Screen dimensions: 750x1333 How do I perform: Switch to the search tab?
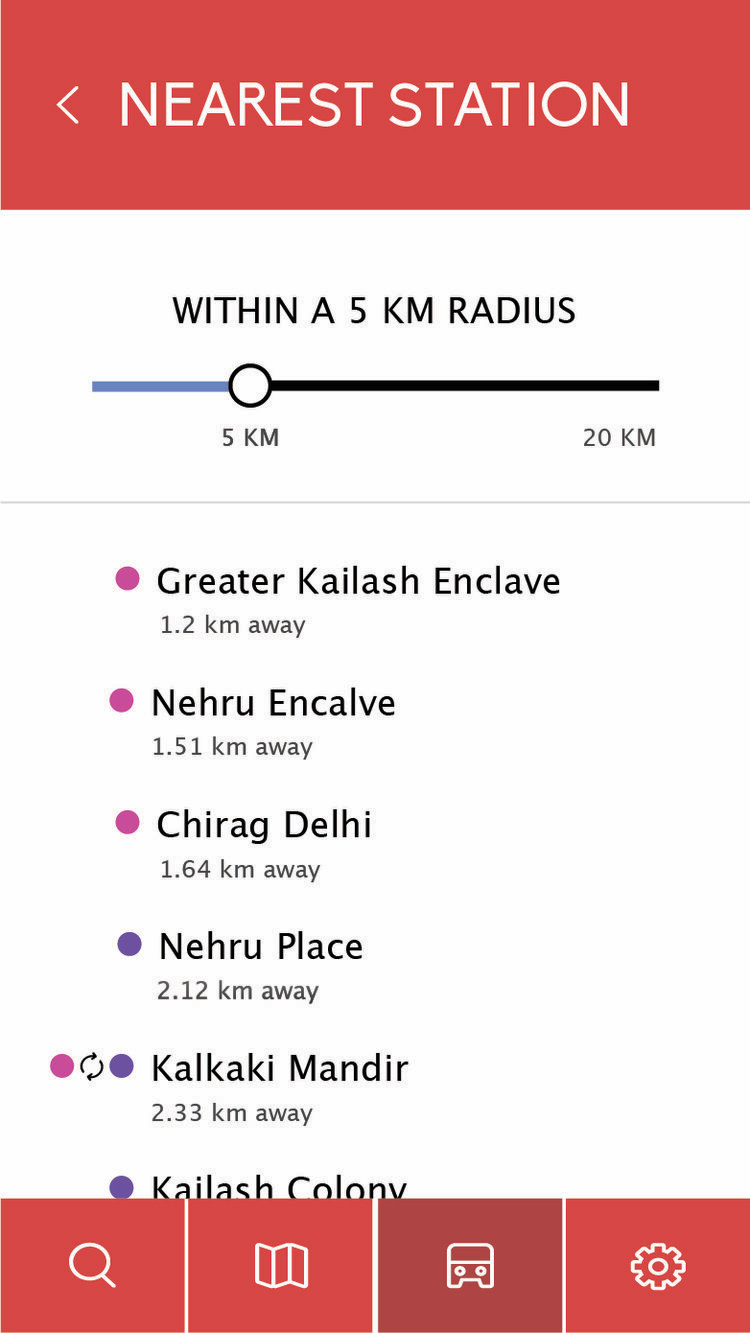[93, 1266]
